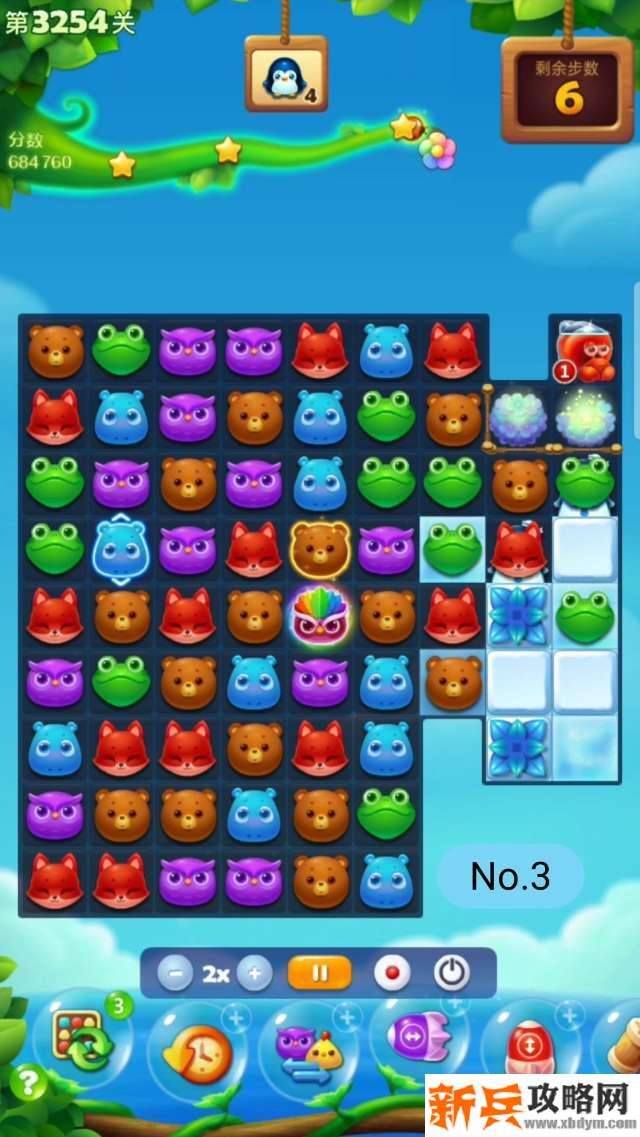Increase speed with the plus button

tap(254, 973)
